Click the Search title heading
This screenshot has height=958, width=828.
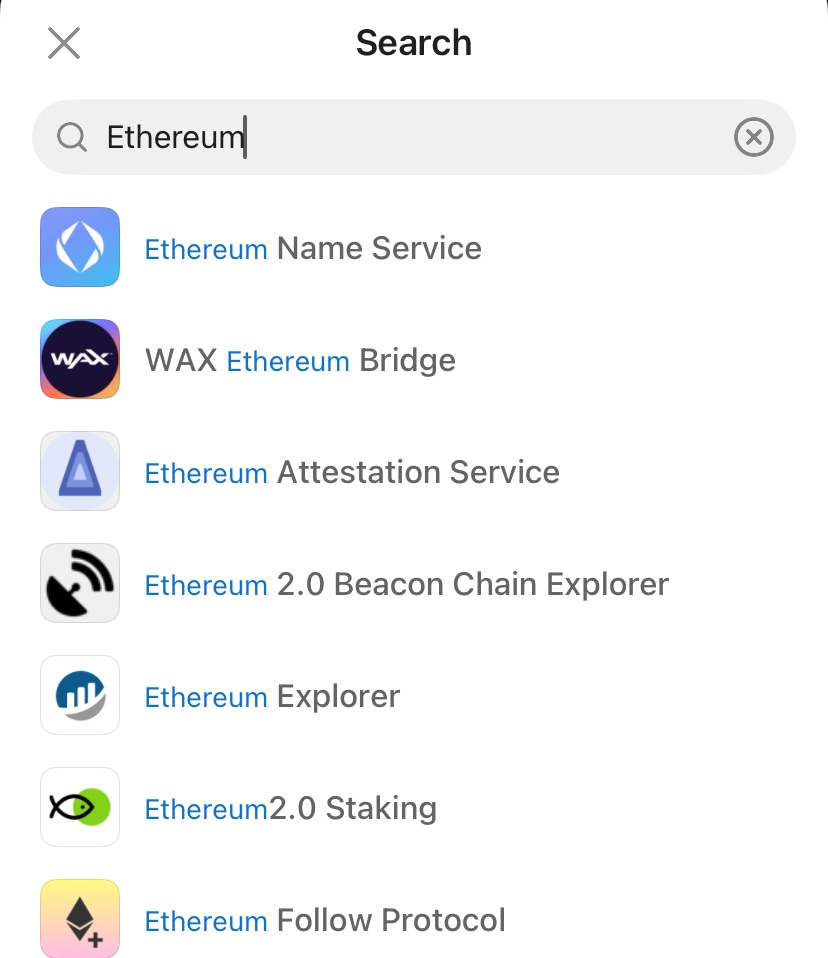click(413, 43)
